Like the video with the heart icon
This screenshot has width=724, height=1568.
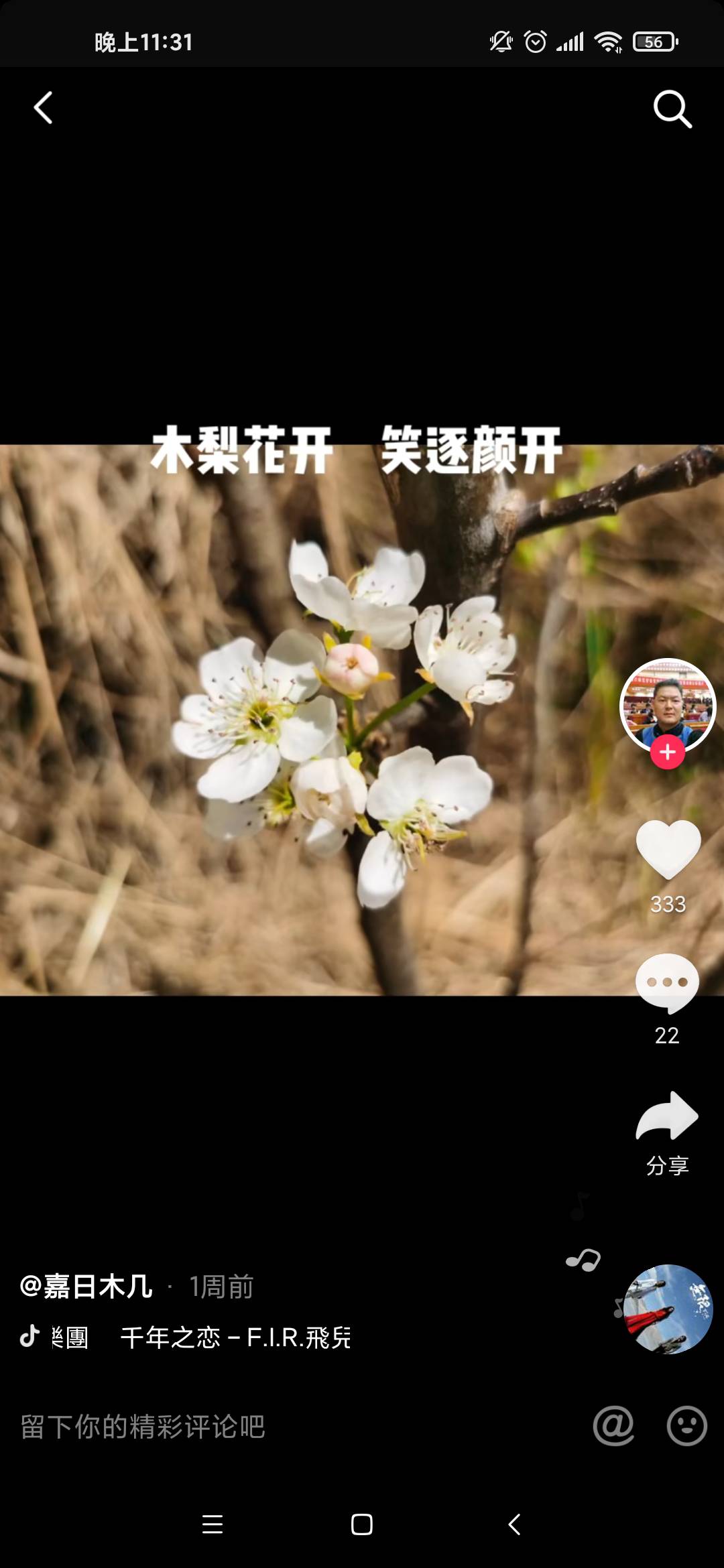pyautogui.click(x=668, y=849)
